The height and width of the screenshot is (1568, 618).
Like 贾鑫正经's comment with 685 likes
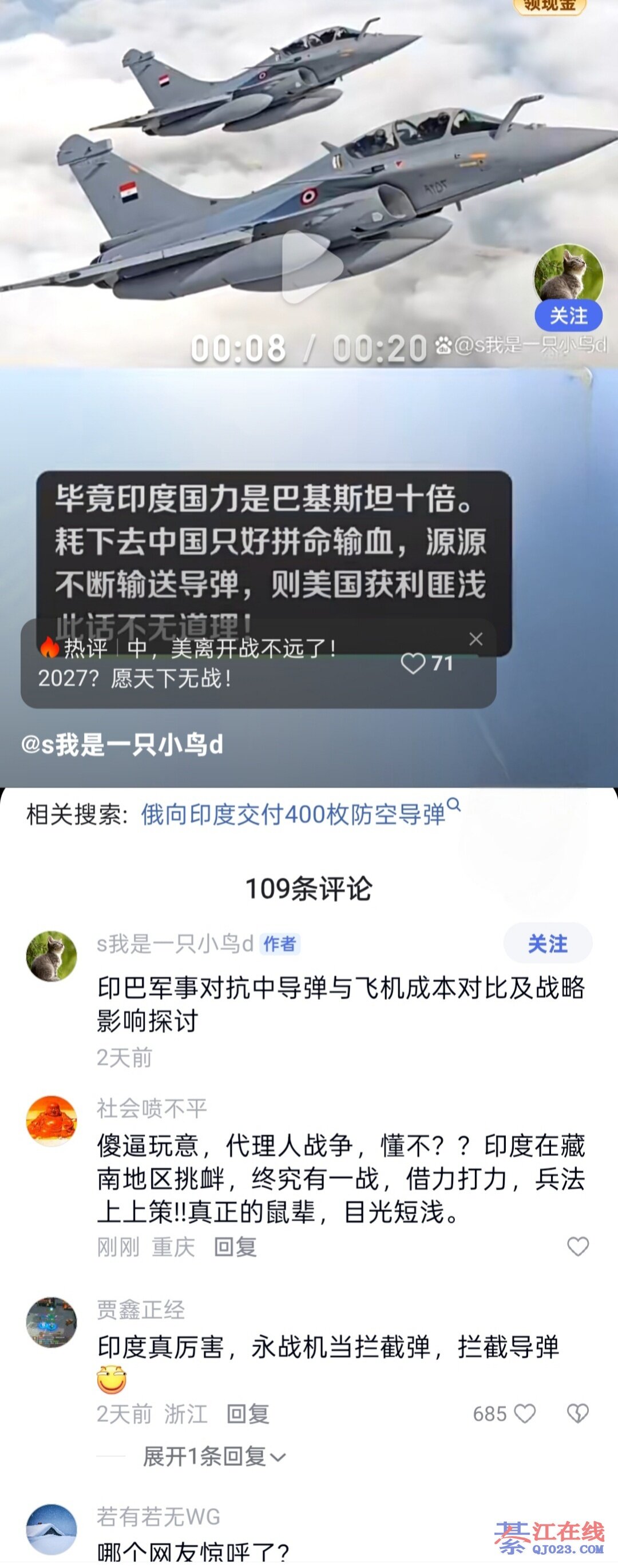[x=524, y=1414]
